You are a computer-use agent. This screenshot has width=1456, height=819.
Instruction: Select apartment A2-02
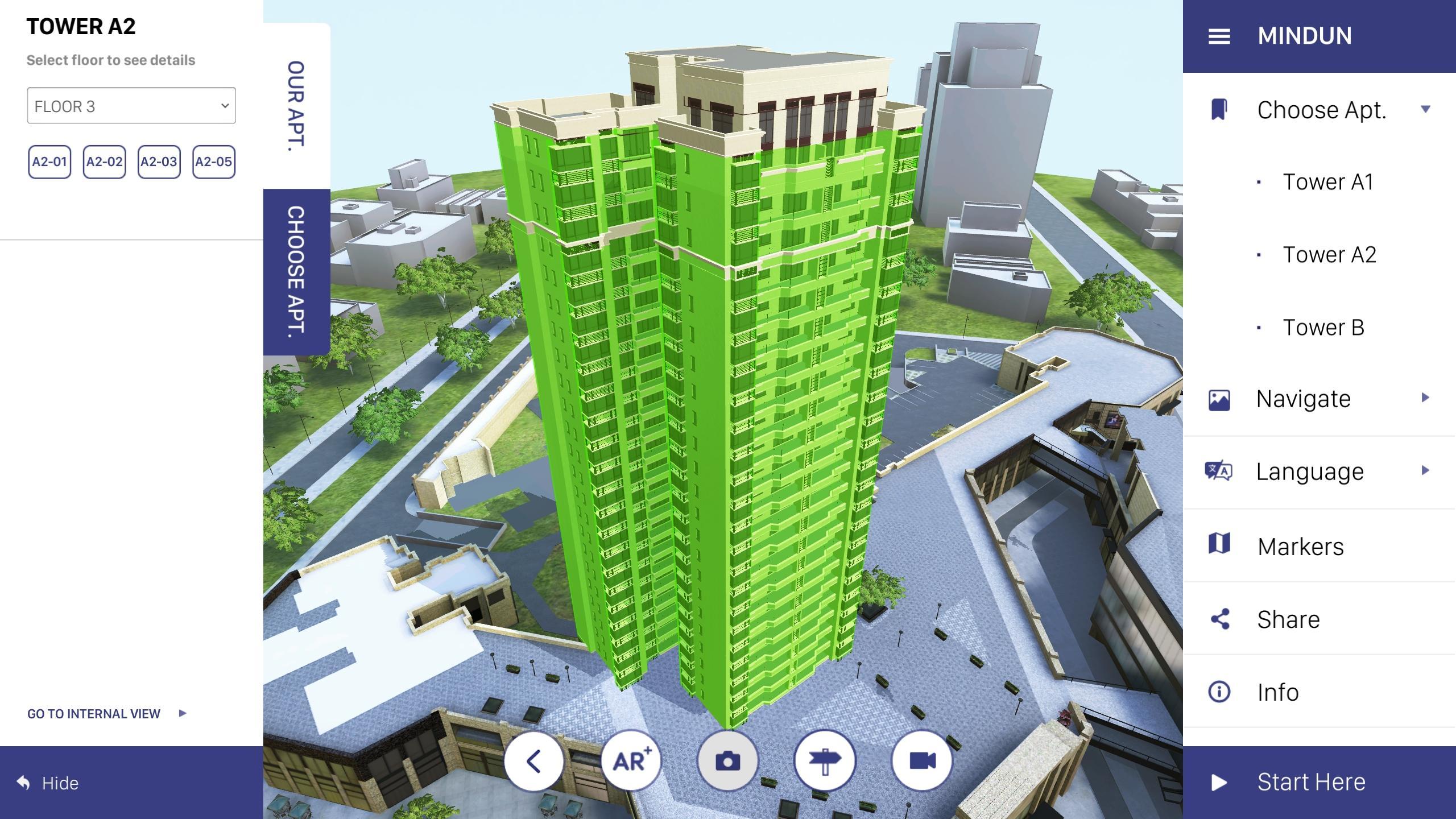pyautogui.click(x=104, y=162)
